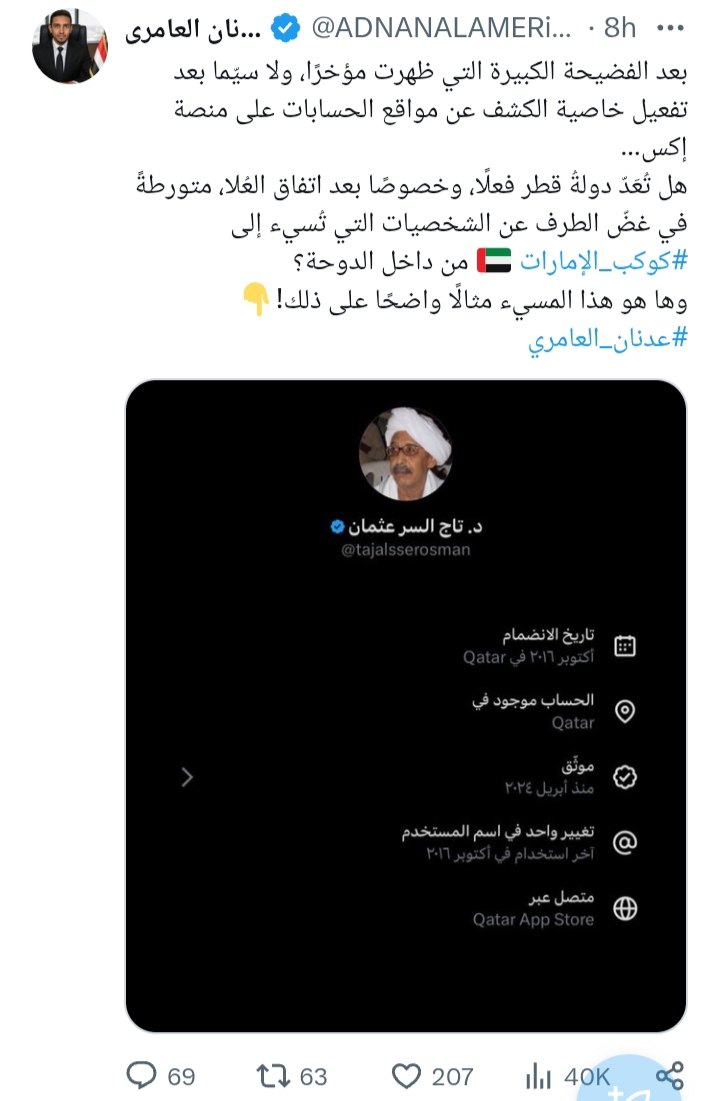View the 40K analytics views

(538, 1076)
